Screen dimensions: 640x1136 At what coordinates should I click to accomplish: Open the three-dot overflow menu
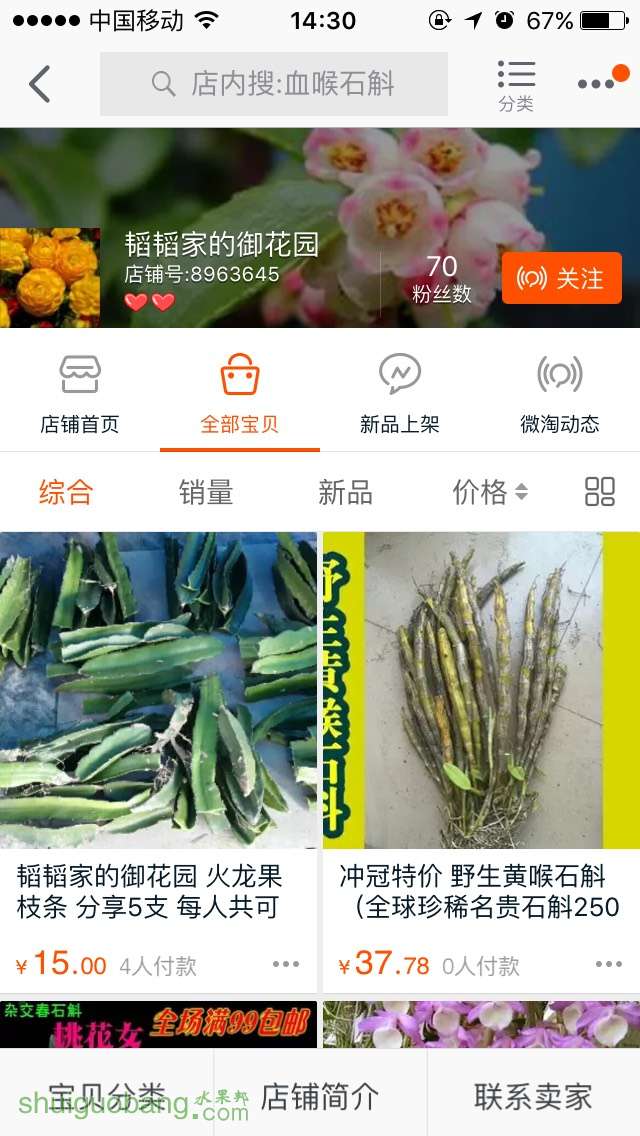pos(598,84)
